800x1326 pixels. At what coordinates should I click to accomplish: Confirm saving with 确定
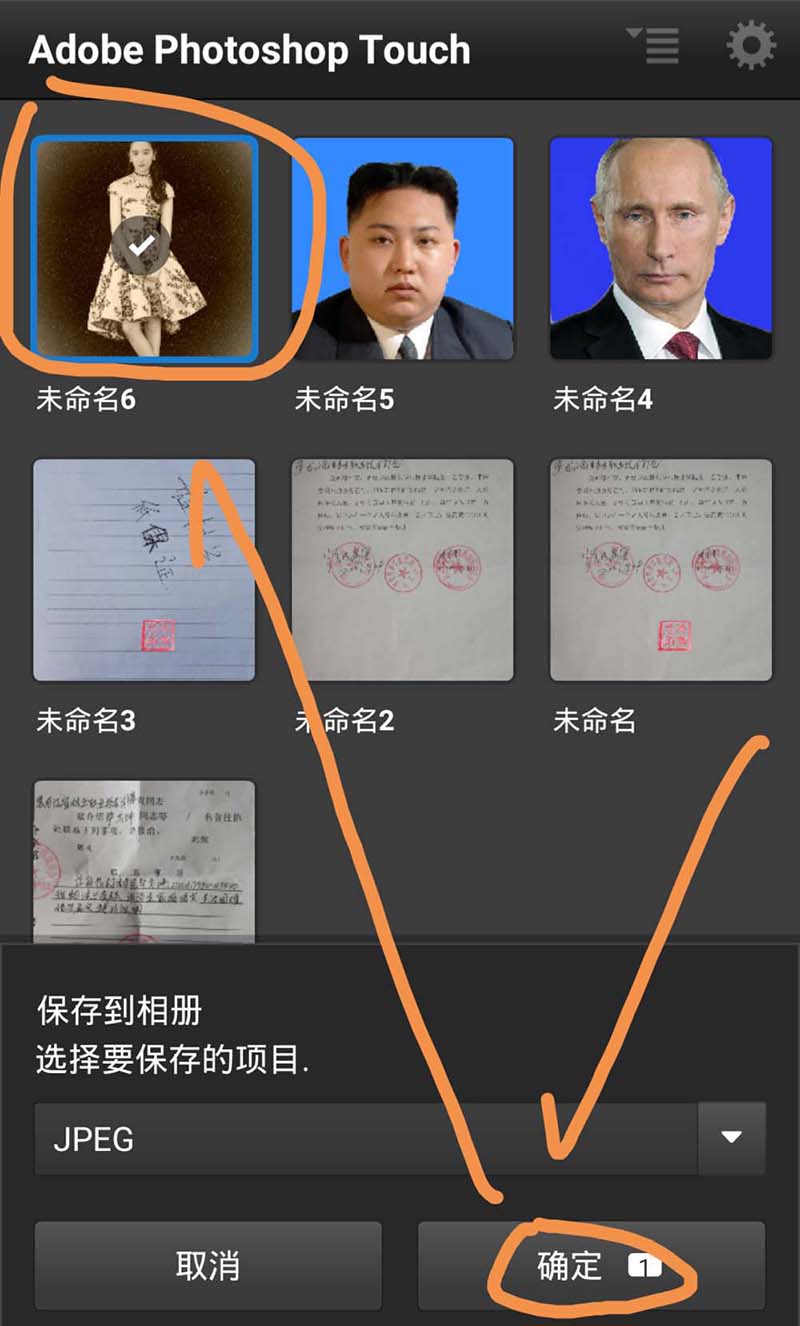coord(591,1265)
